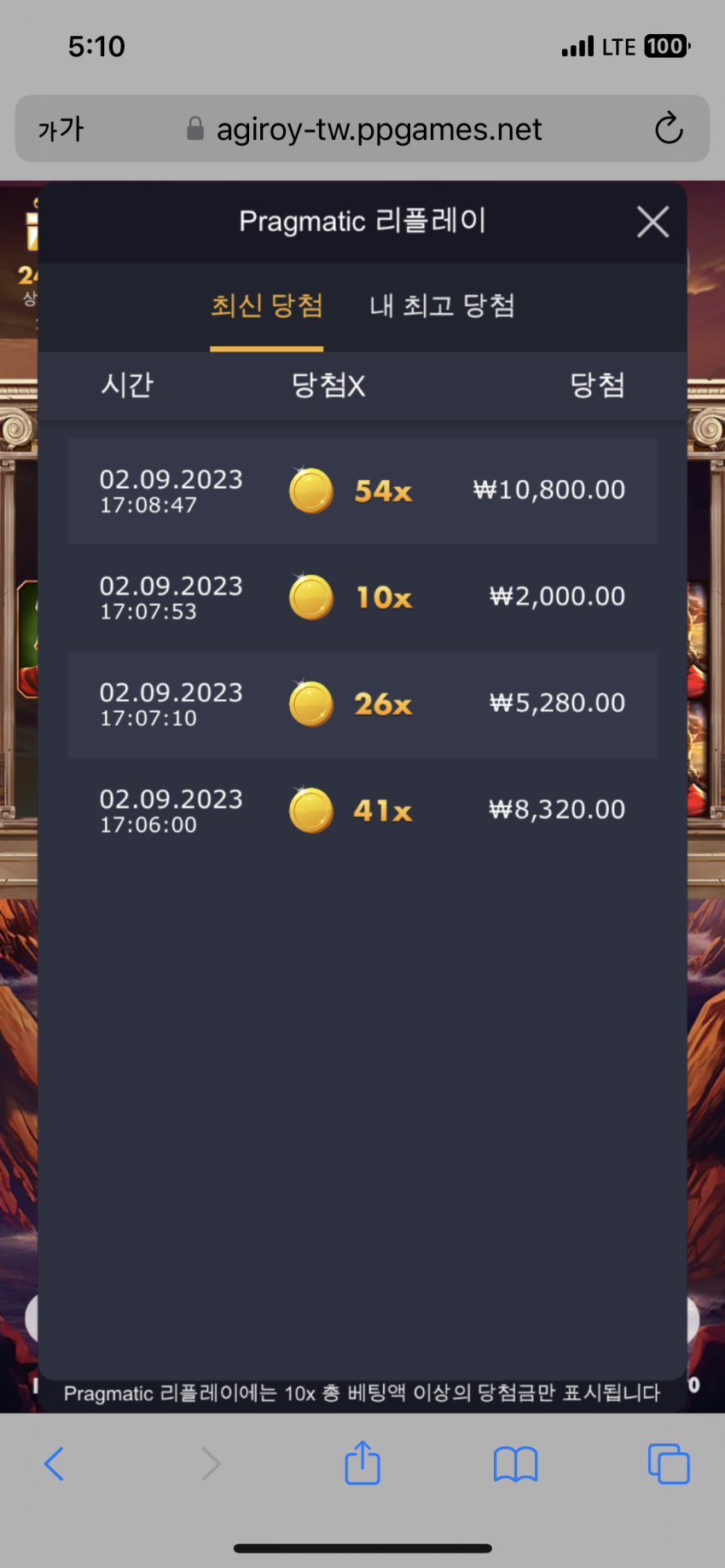Open the 10x replay from 17:07:53

(x=362, y=598)
